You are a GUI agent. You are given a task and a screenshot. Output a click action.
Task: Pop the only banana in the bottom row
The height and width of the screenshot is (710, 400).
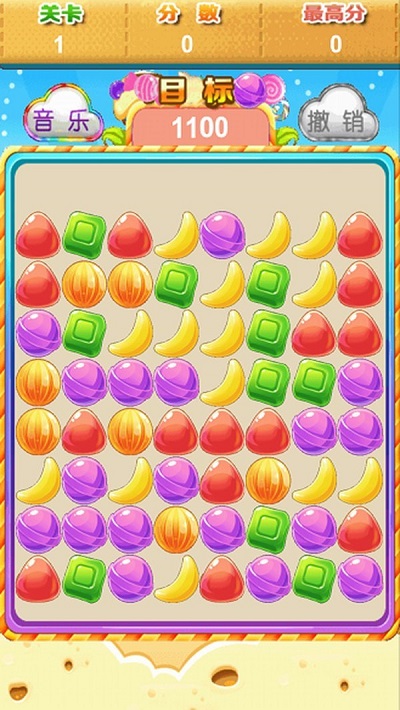176,579
